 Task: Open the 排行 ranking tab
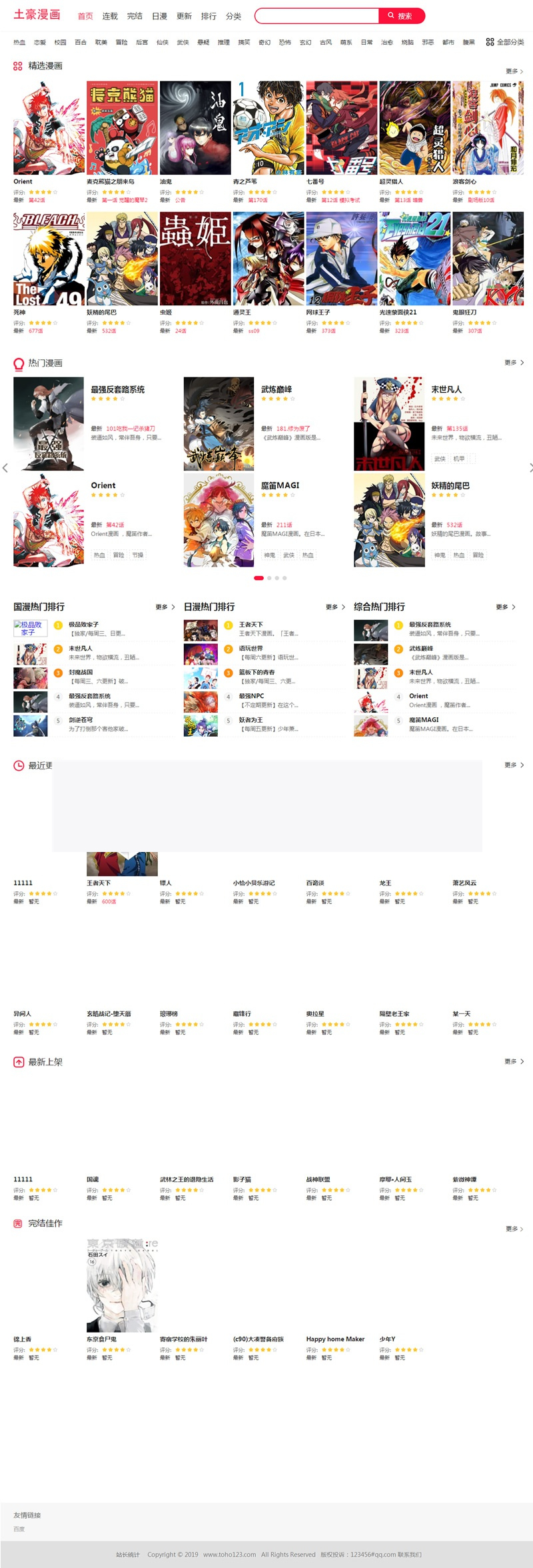click(209, 16)
